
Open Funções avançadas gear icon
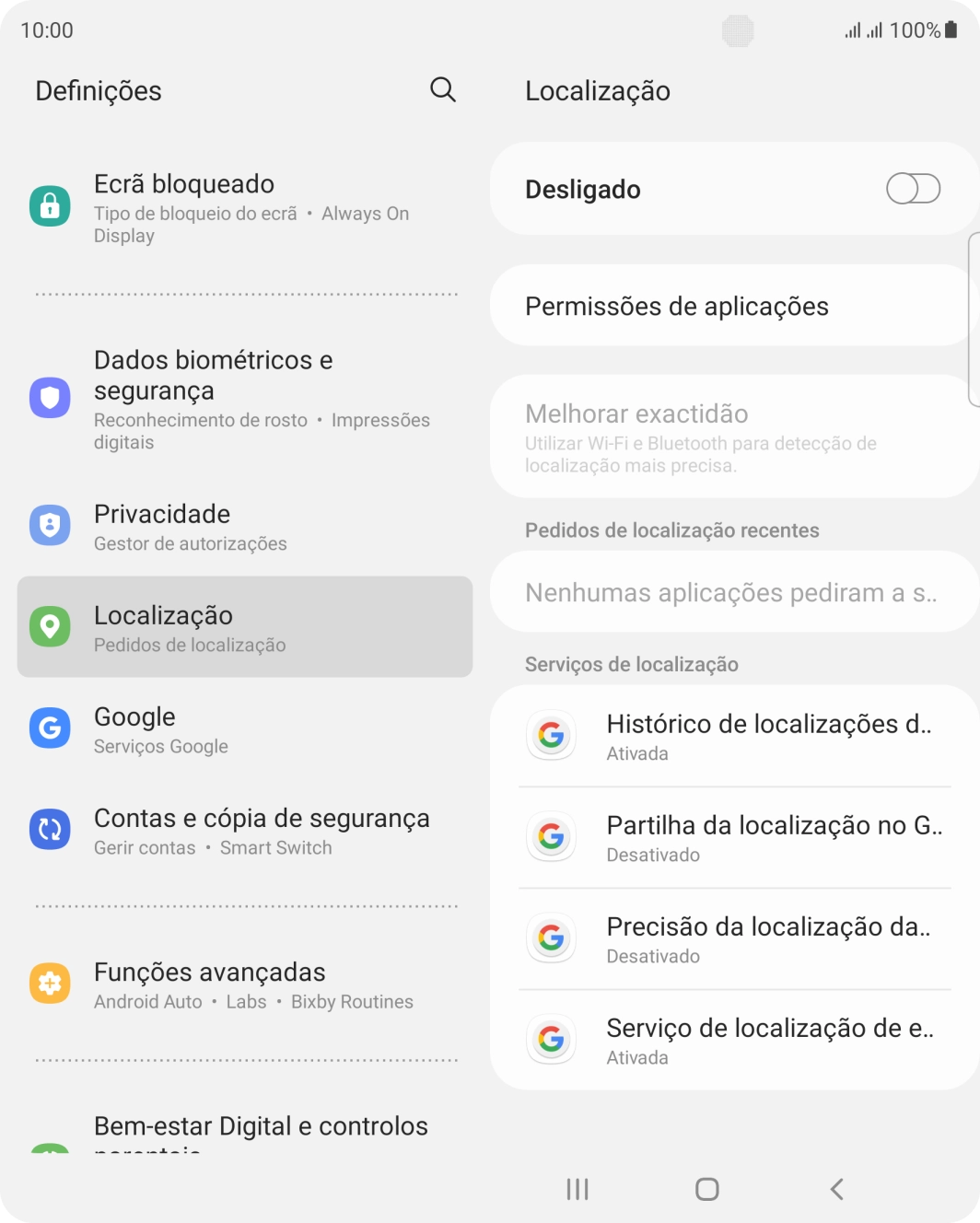tap(51, 983)
